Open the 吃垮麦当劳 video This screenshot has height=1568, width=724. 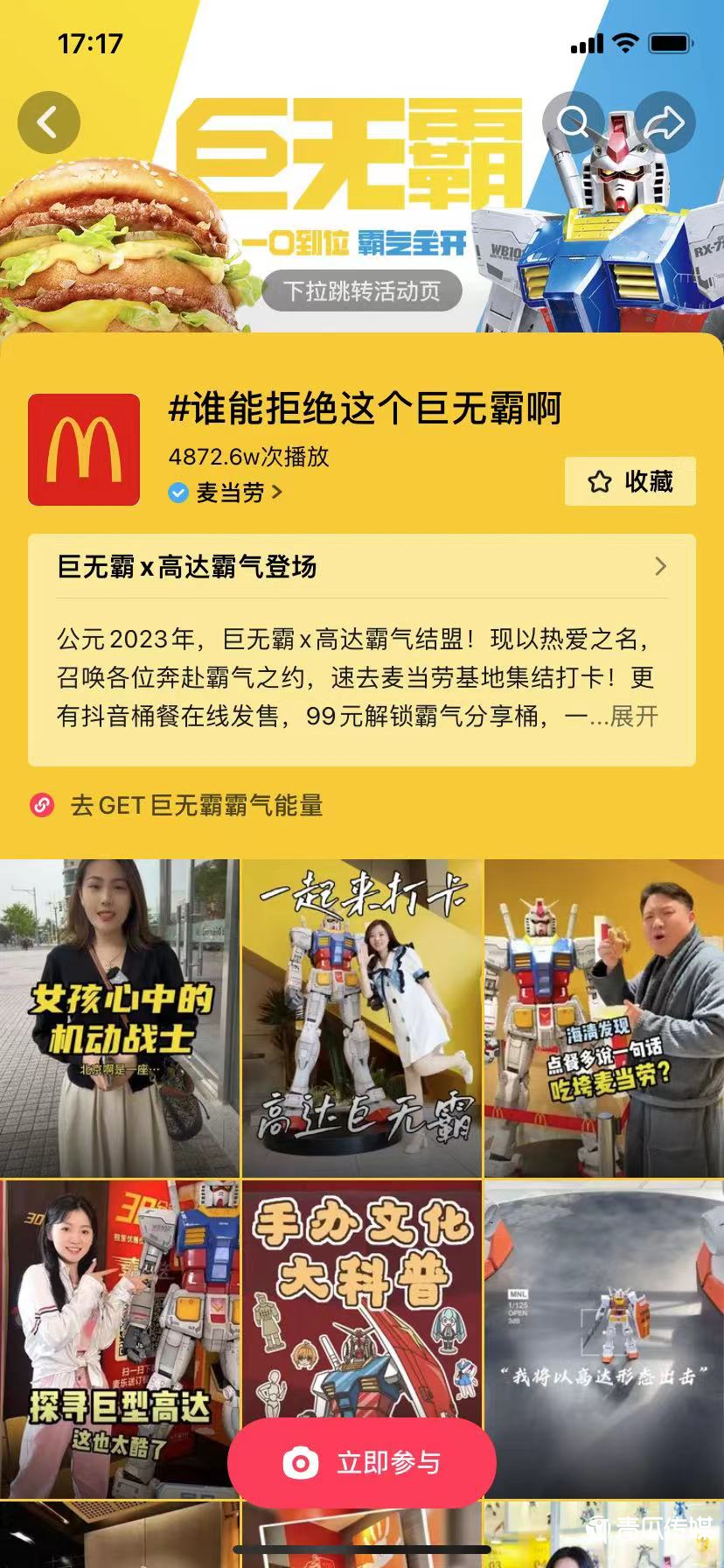point(604,1018)
